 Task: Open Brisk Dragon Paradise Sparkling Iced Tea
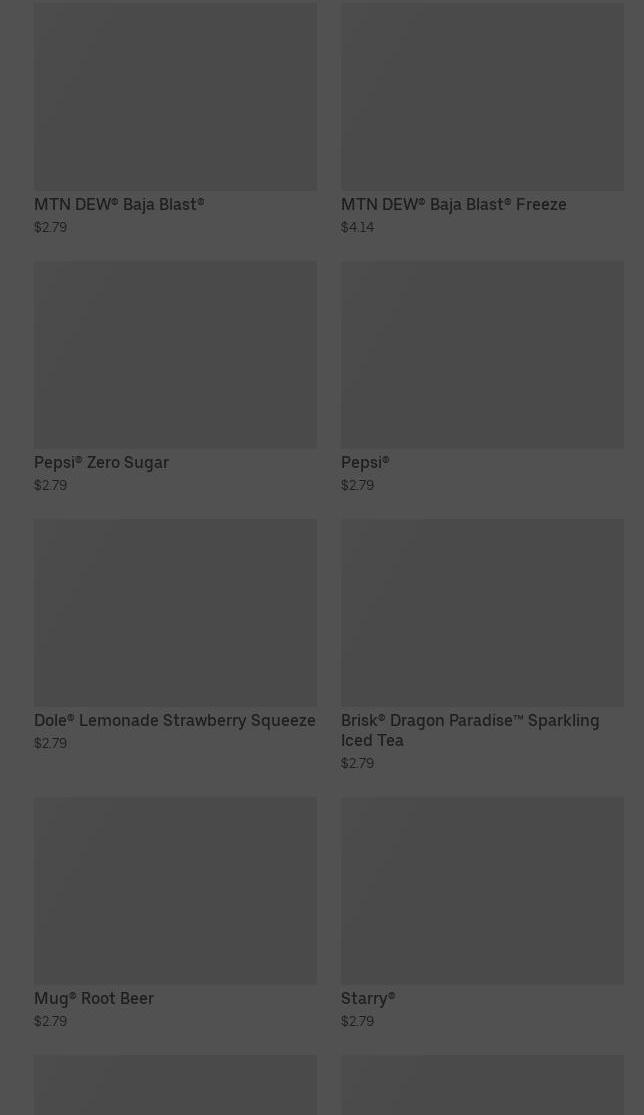coord(483,645)
